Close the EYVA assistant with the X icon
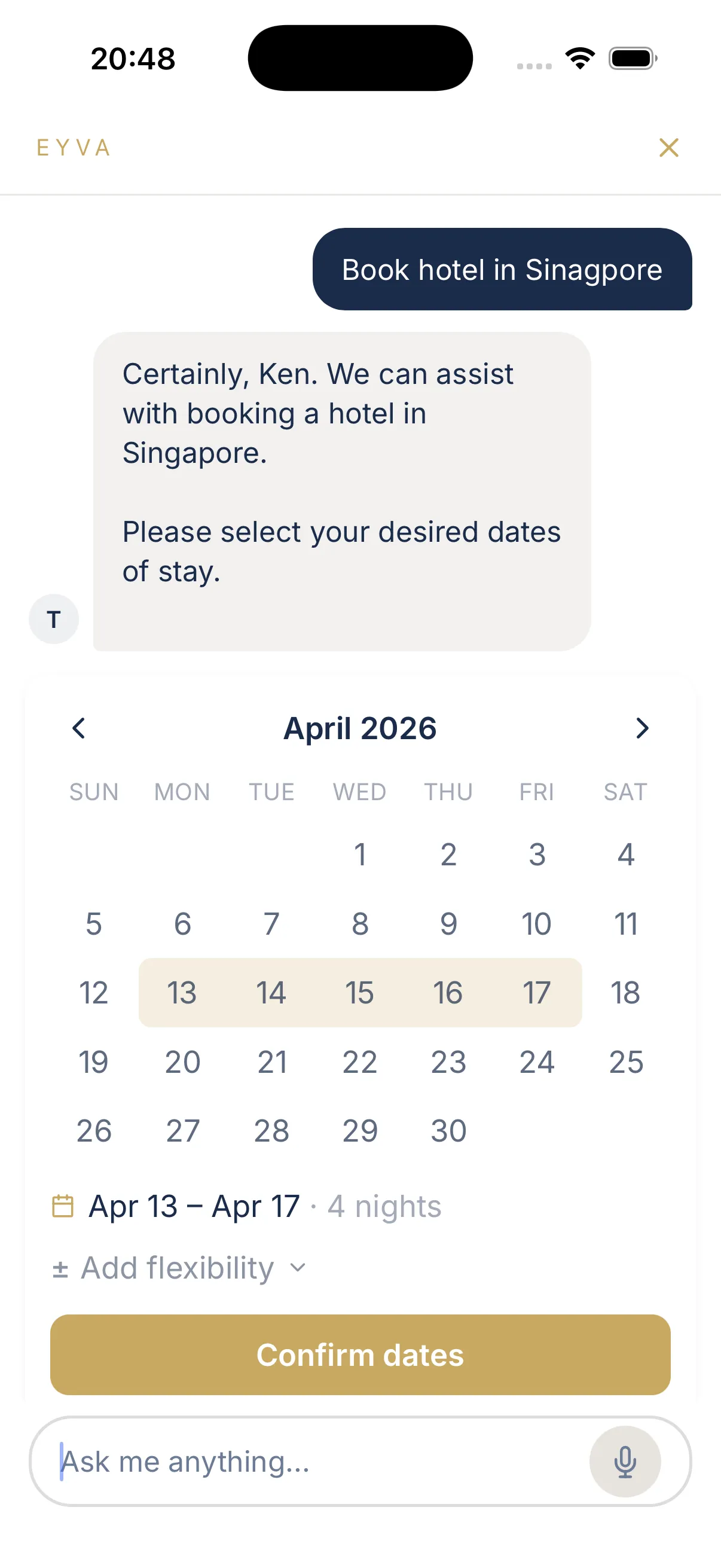Viewport: 721px width, 1568px height. click(x=668, y=147)
